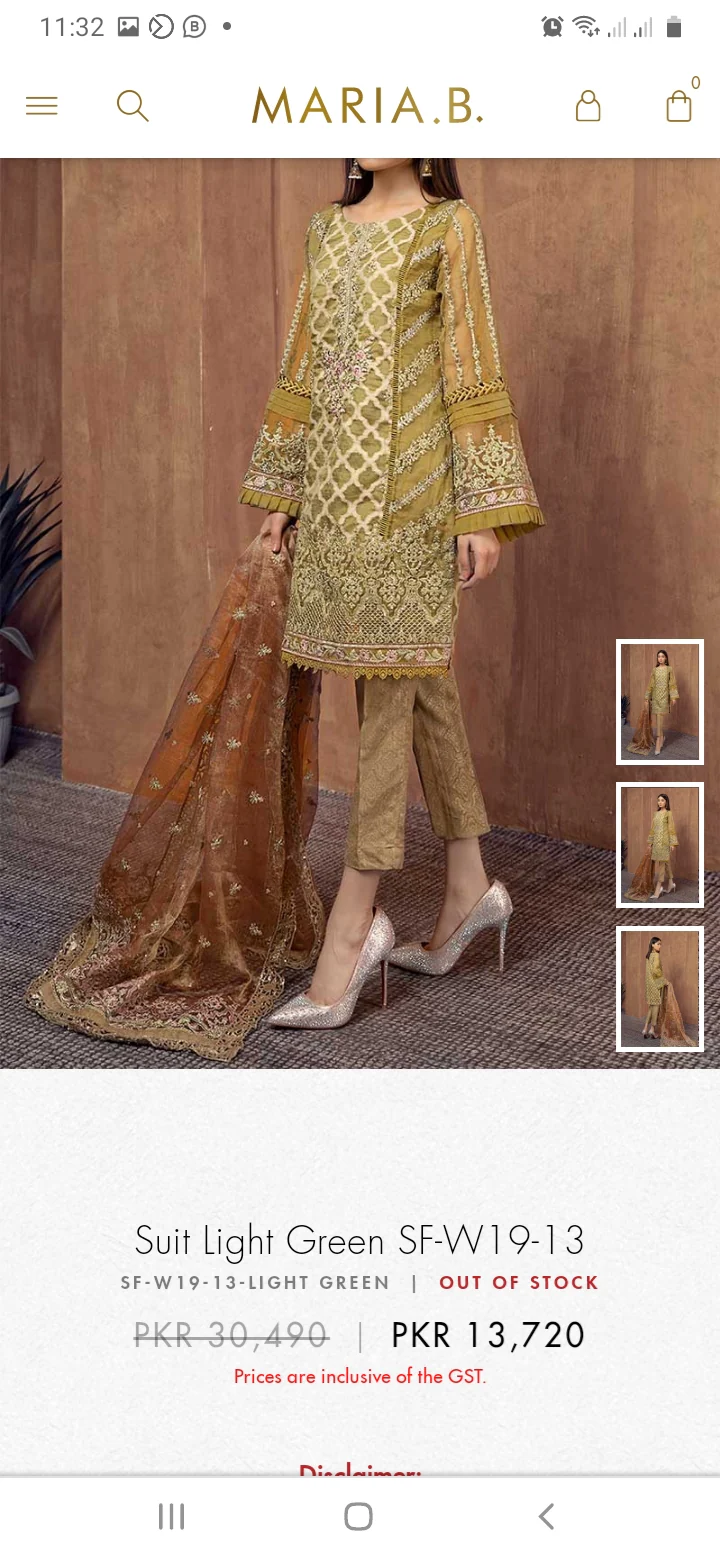The height and width of the screenshot is (1560, 720).
Task: Tap the MARIA.B. logo to go home
Action: tap(367, 106)
